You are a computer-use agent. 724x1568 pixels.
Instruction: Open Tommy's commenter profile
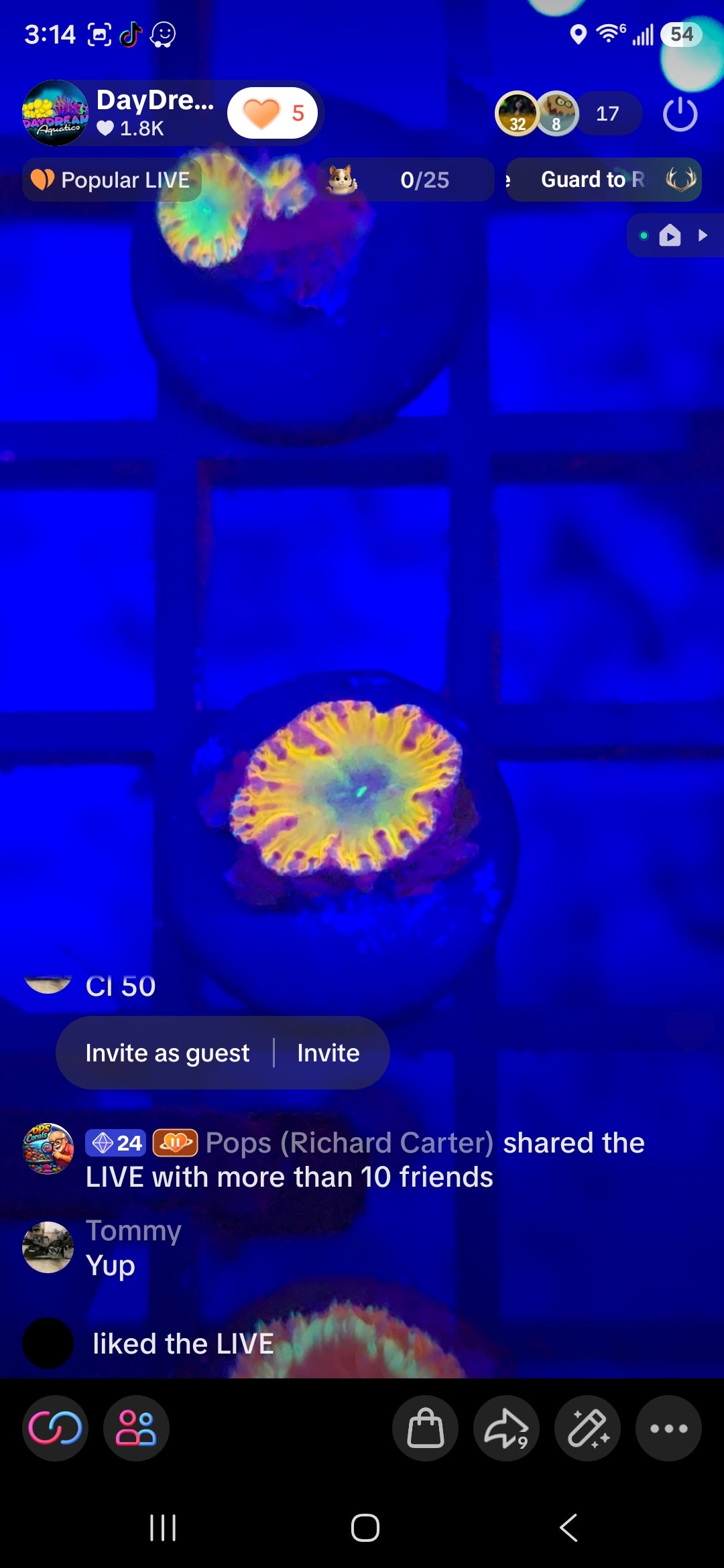pos(48,1247)
